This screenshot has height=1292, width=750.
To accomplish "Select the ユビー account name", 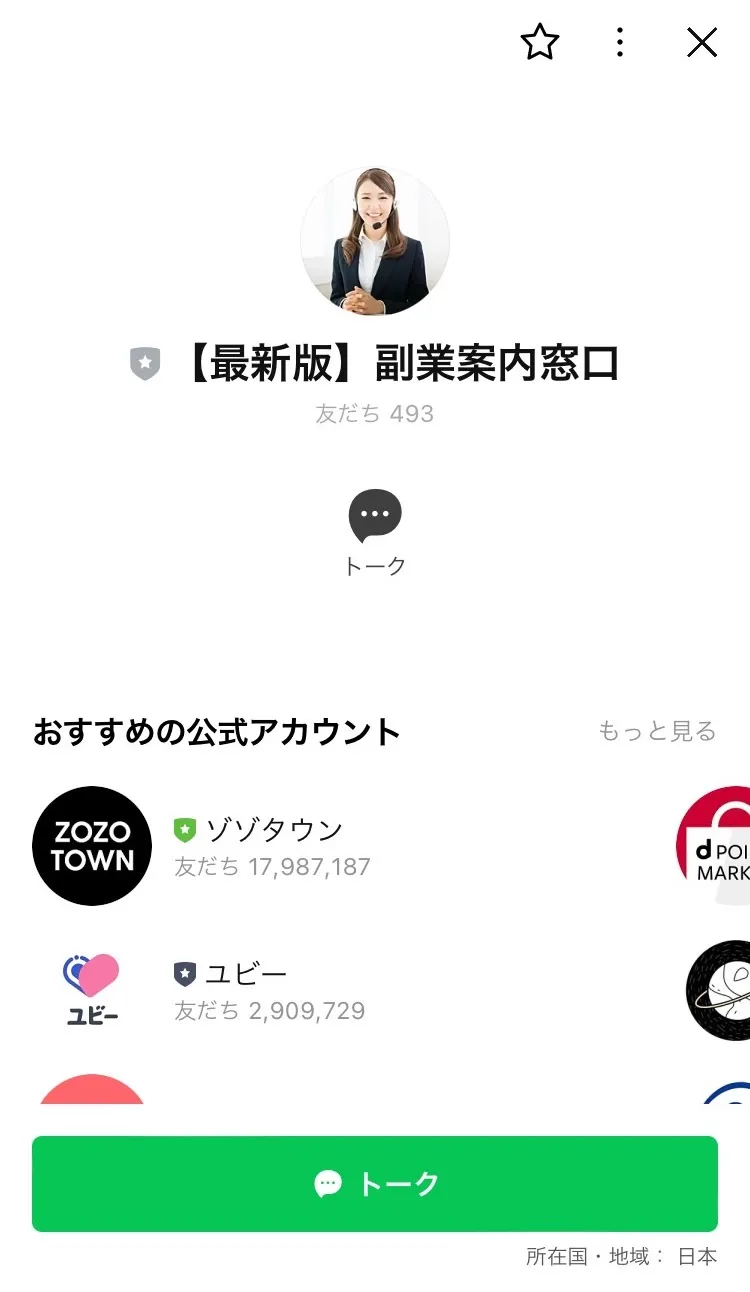I will click(245, 971).
